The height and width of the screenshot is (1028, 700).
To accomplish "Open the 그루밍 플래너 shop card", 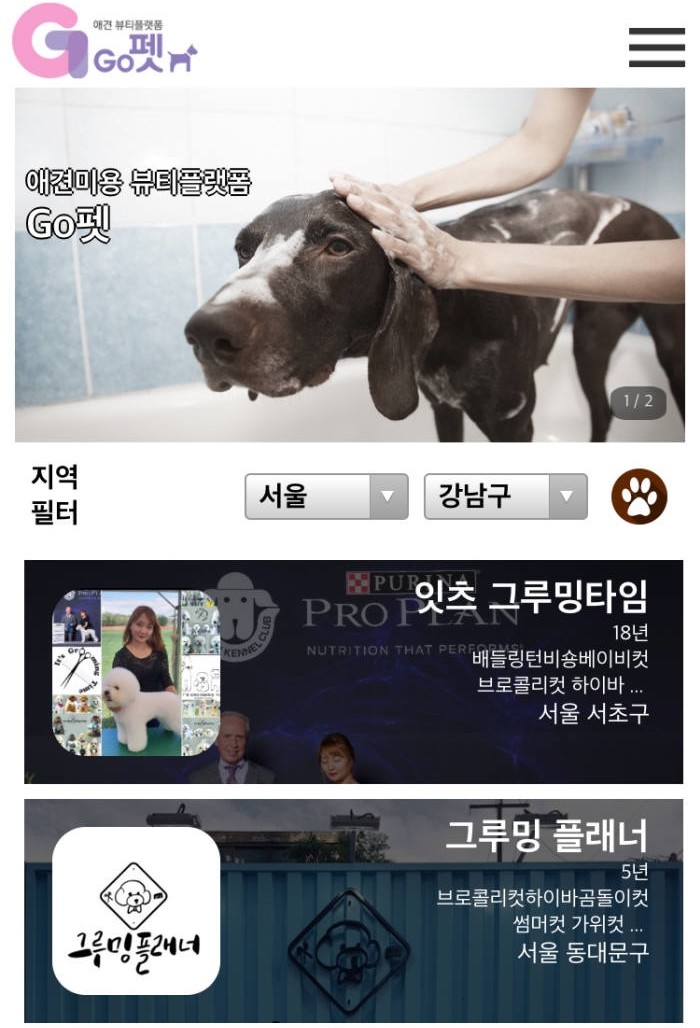I will (353, 910).
